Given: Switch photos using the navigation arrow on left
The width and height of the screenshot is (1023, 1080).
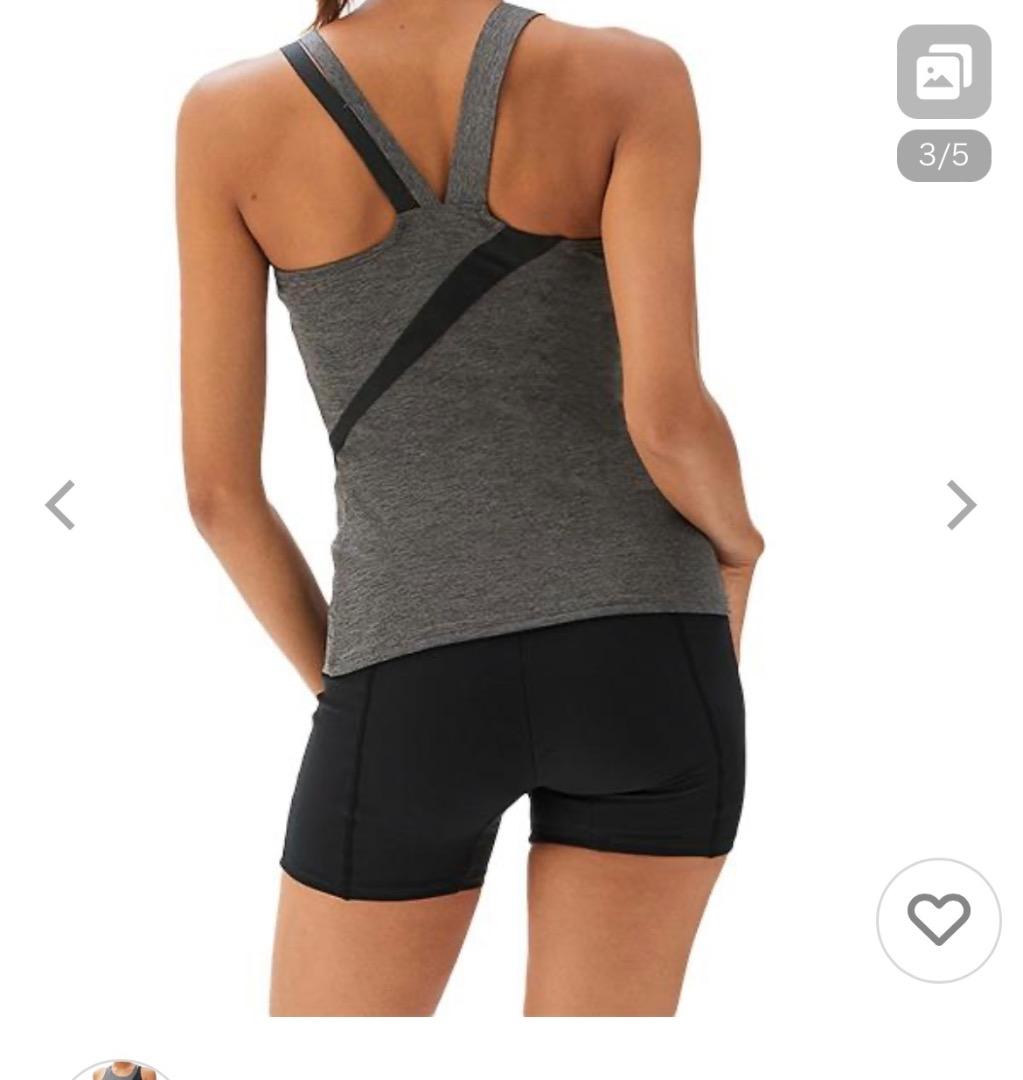Looking at the screenshot, I should click(x=60, y=506).
